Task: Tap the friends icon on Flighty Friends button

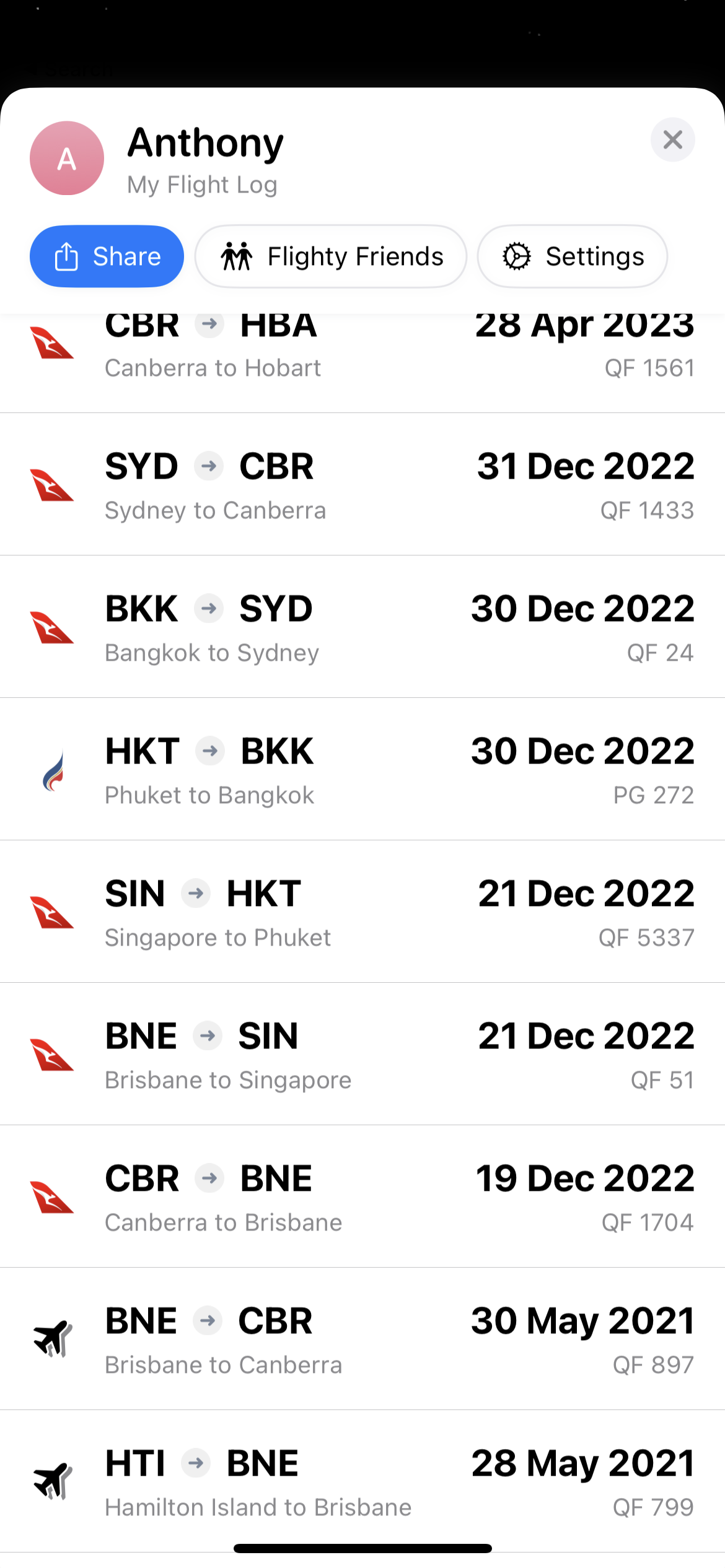Action: click(x=239, y=256)
